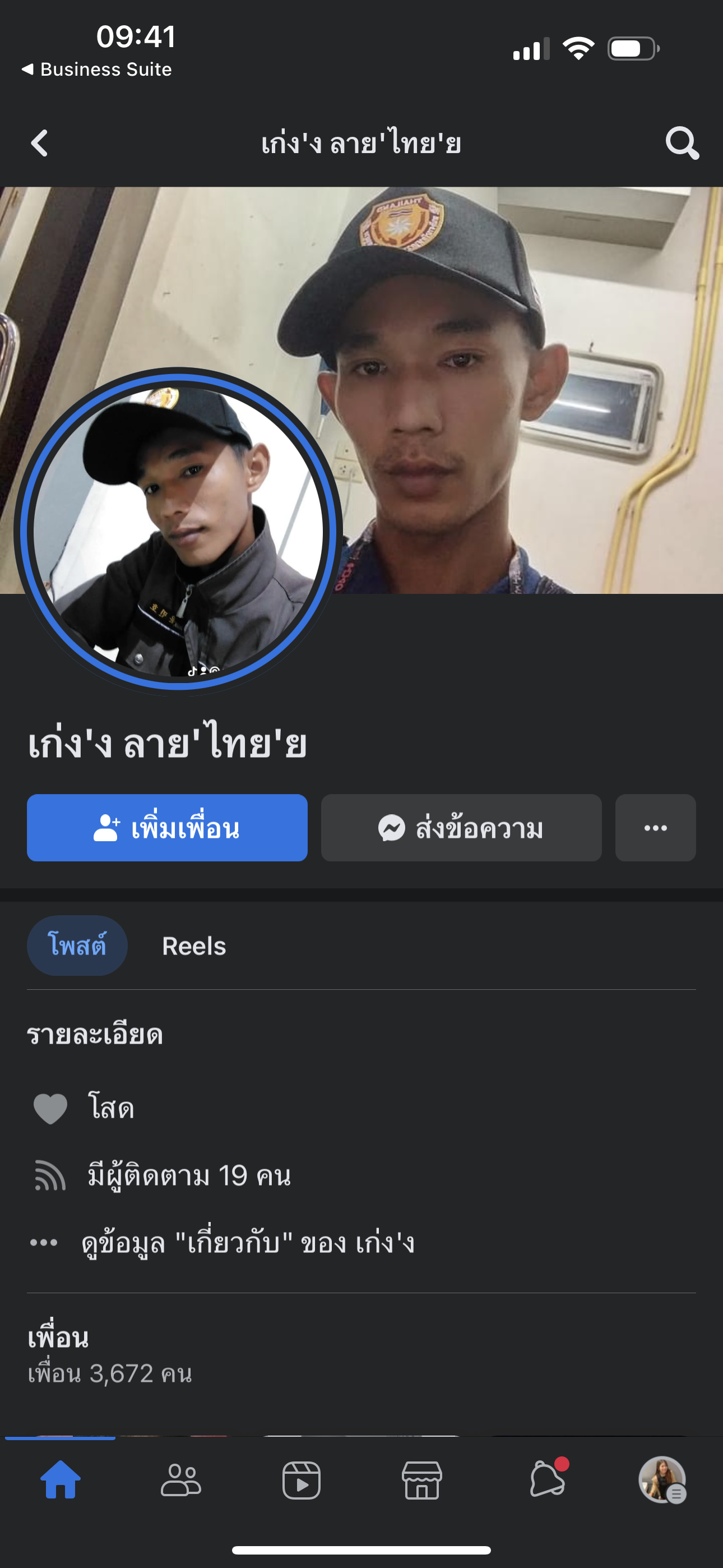Screen dimensions: 723x1568
Task: Go to the Home feed tab
Action: (x=61, y=1481)
